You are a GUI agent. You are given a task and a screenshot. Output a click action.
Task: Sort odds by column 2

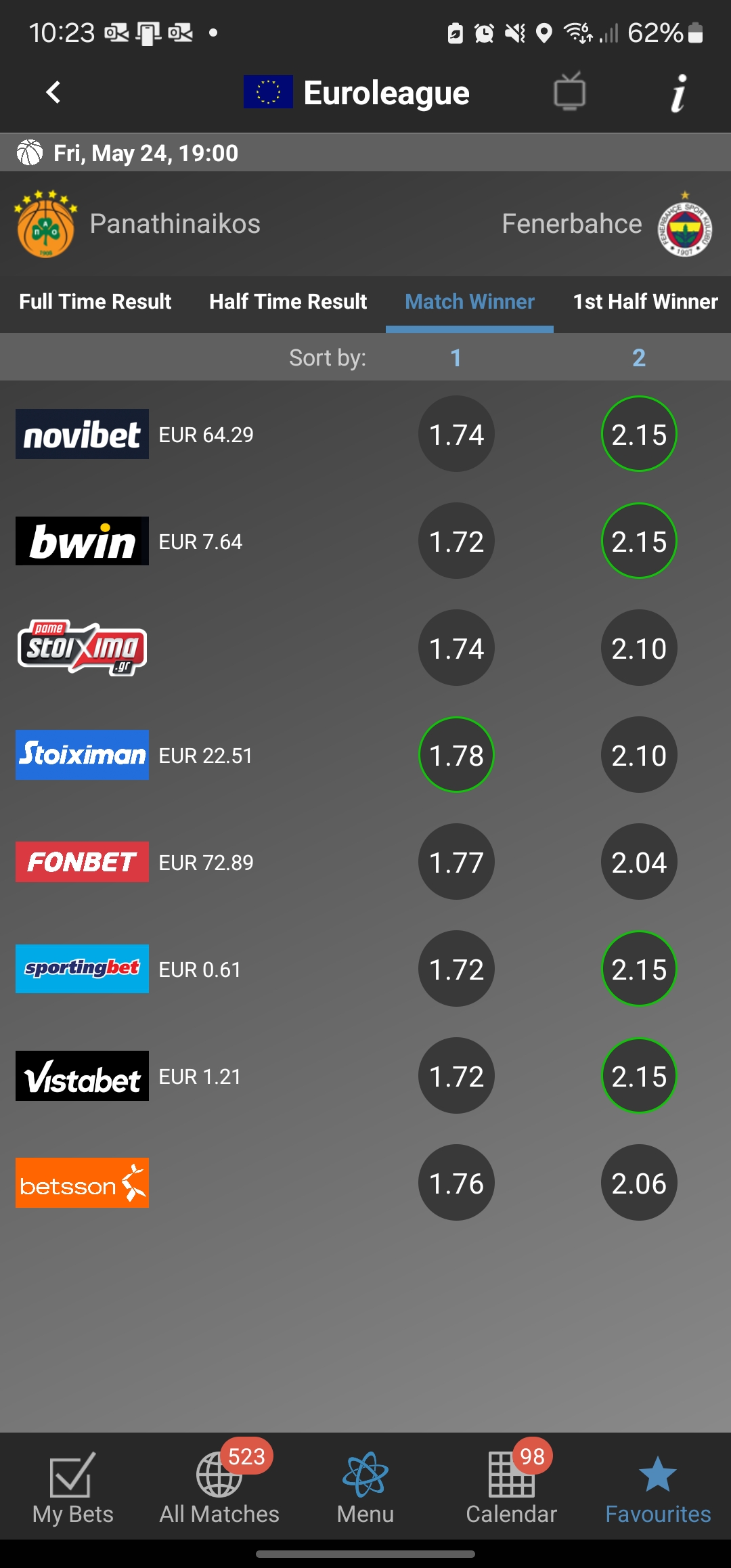pyautogui.click(x=638, y=357)
